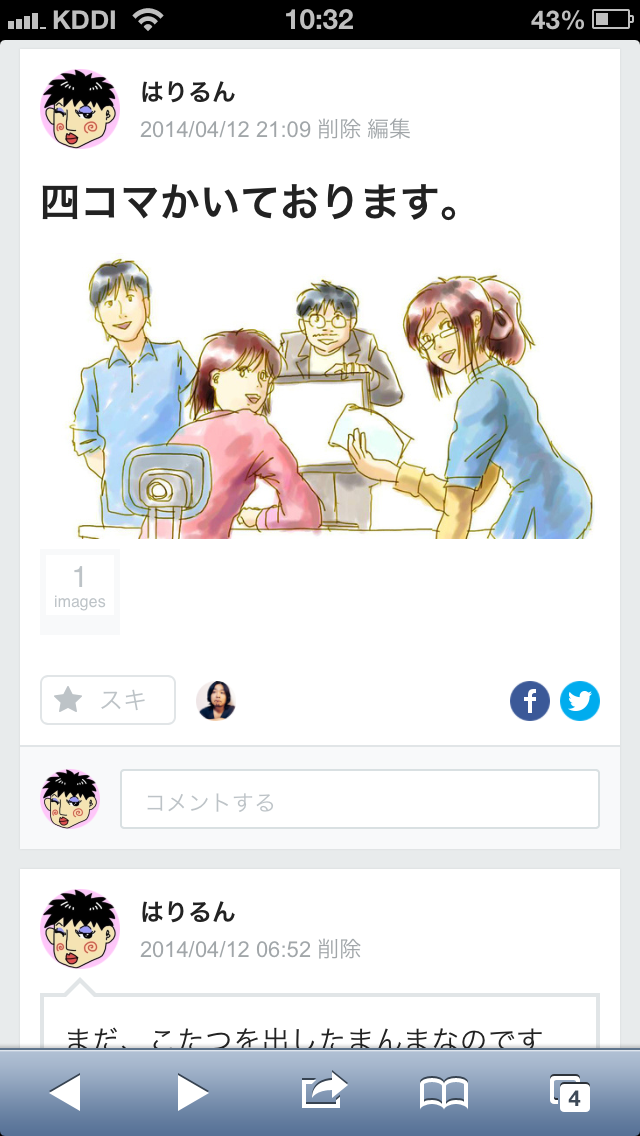
Task: Open はりるん's profile from the top post avatar
Action: 80,109
